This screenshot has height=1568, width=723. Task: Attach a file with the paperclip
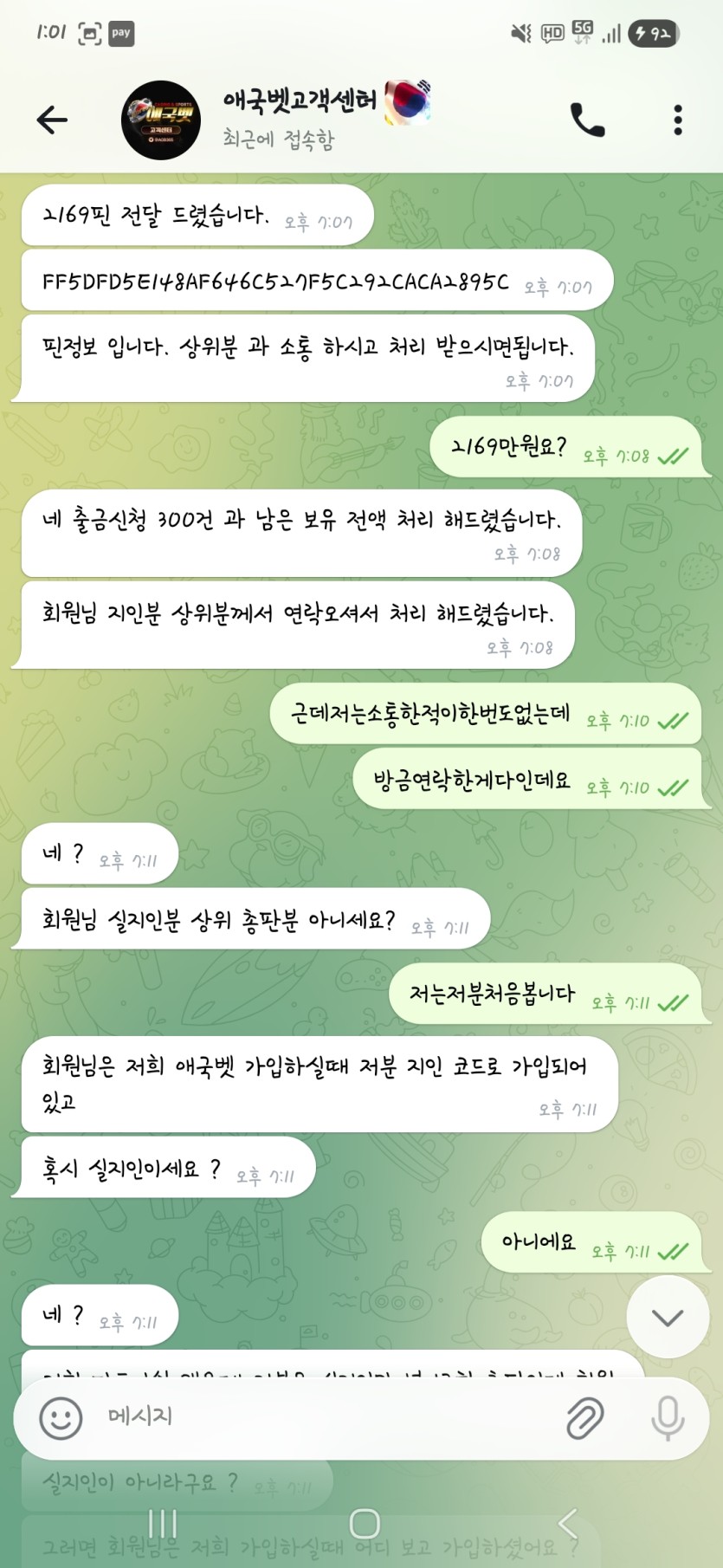pyautogui.click(x=585, y=1418)
